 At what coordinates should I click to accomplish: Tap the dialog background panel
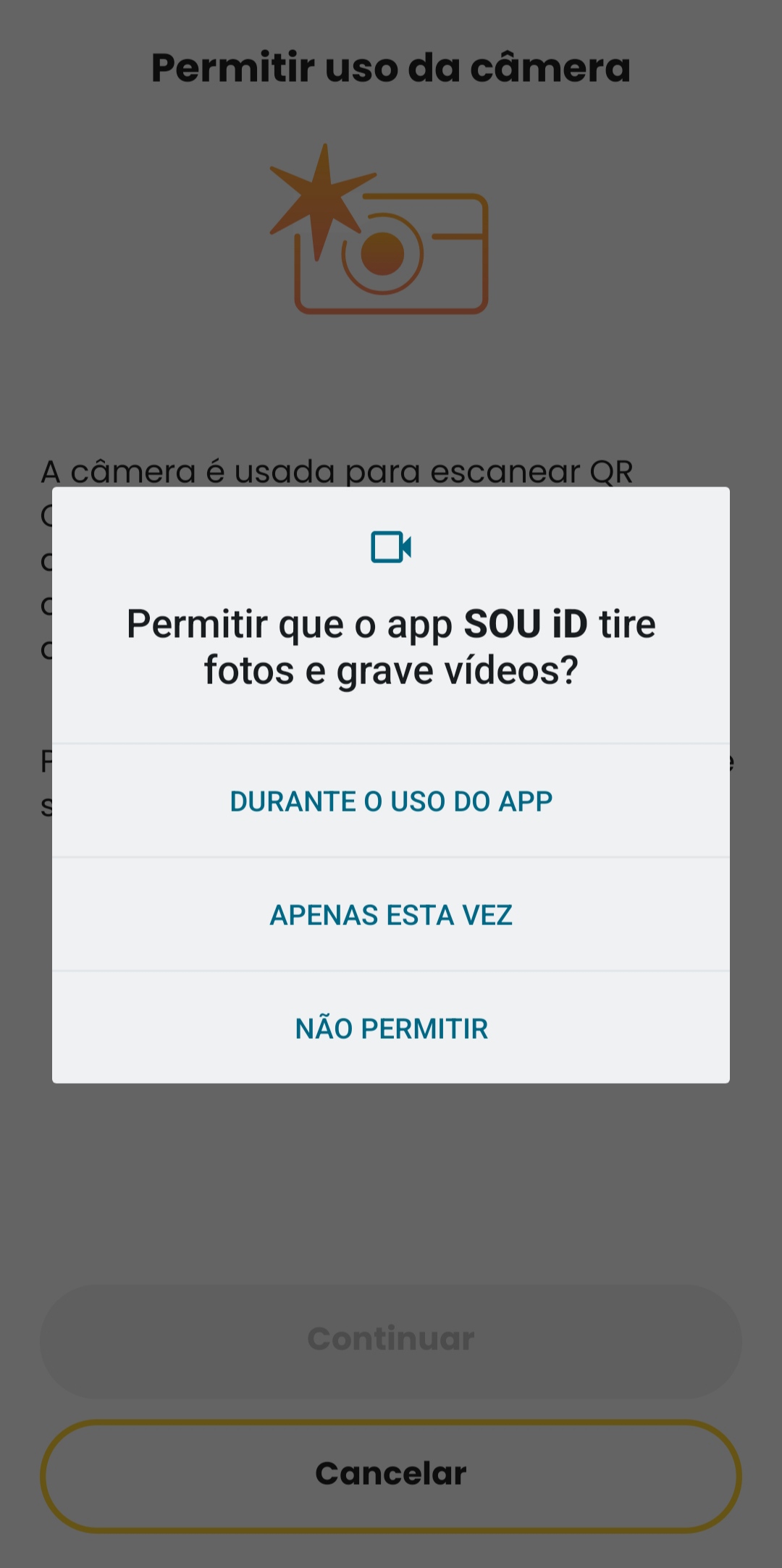[391, 717]
